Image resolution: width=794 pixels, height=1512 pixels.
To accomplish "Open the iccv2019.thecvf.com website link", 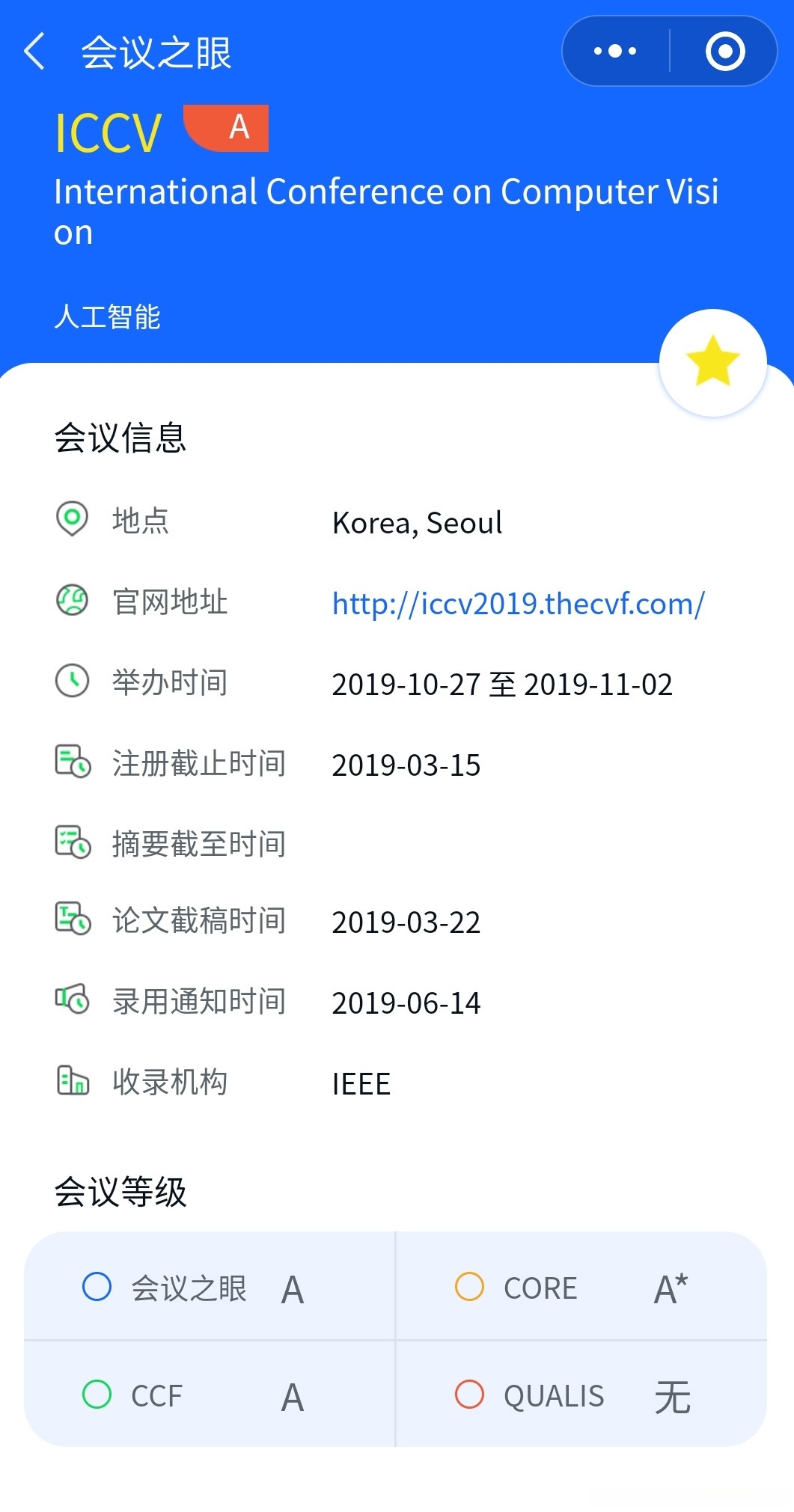I will pos(518,604).
